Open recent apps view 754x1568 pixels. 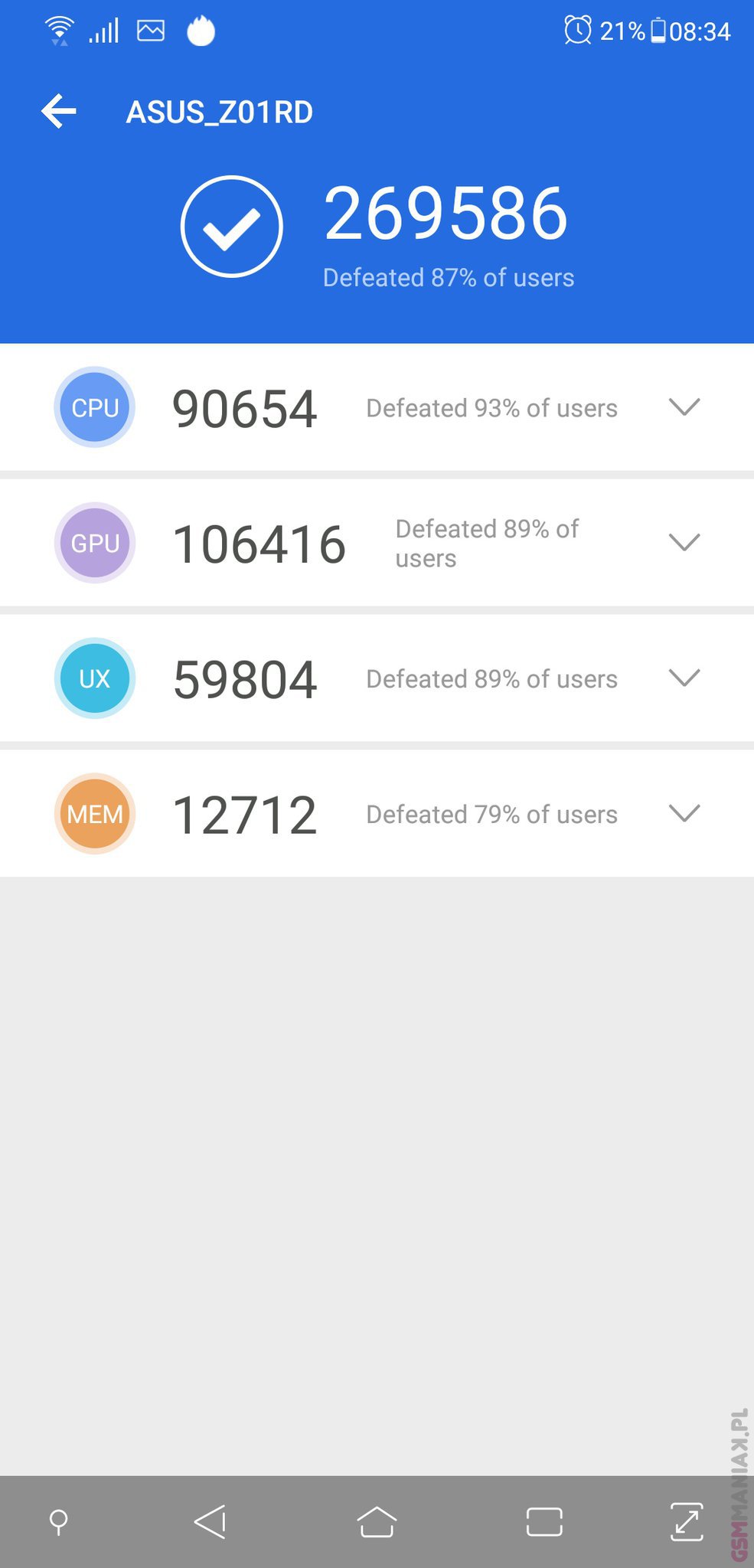coord(544,1521)
